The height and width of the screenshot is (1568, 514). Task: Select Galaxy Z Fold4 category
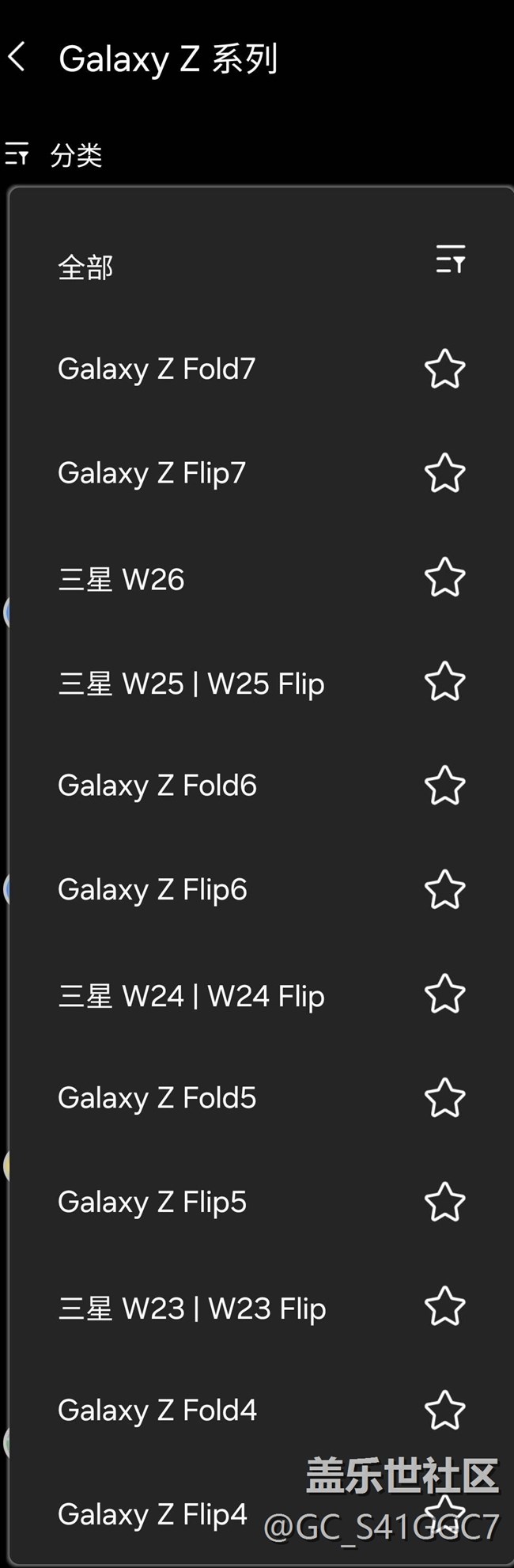157,1411
